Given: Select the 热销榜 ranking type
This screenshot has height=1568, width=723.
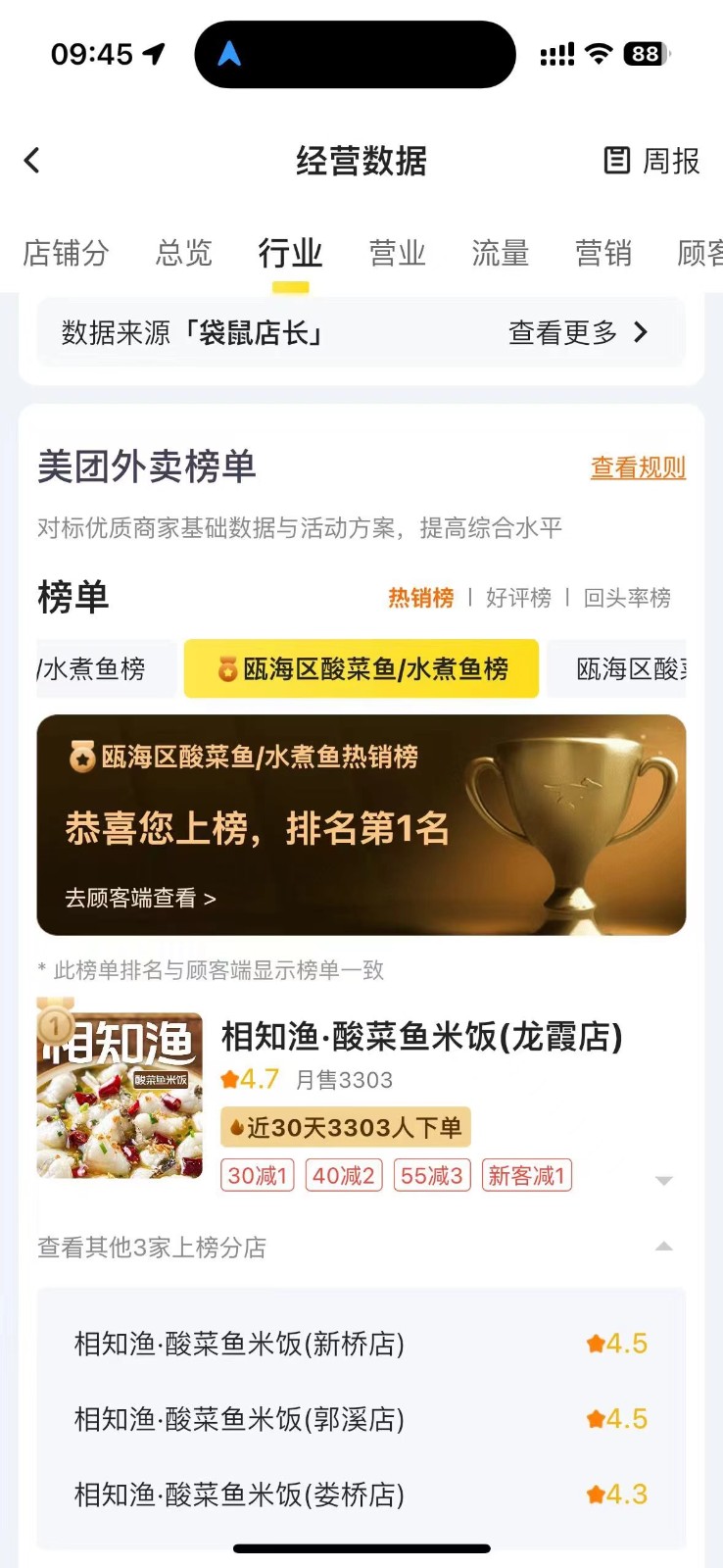Looking at the screenshot, I should coord(420,598).
